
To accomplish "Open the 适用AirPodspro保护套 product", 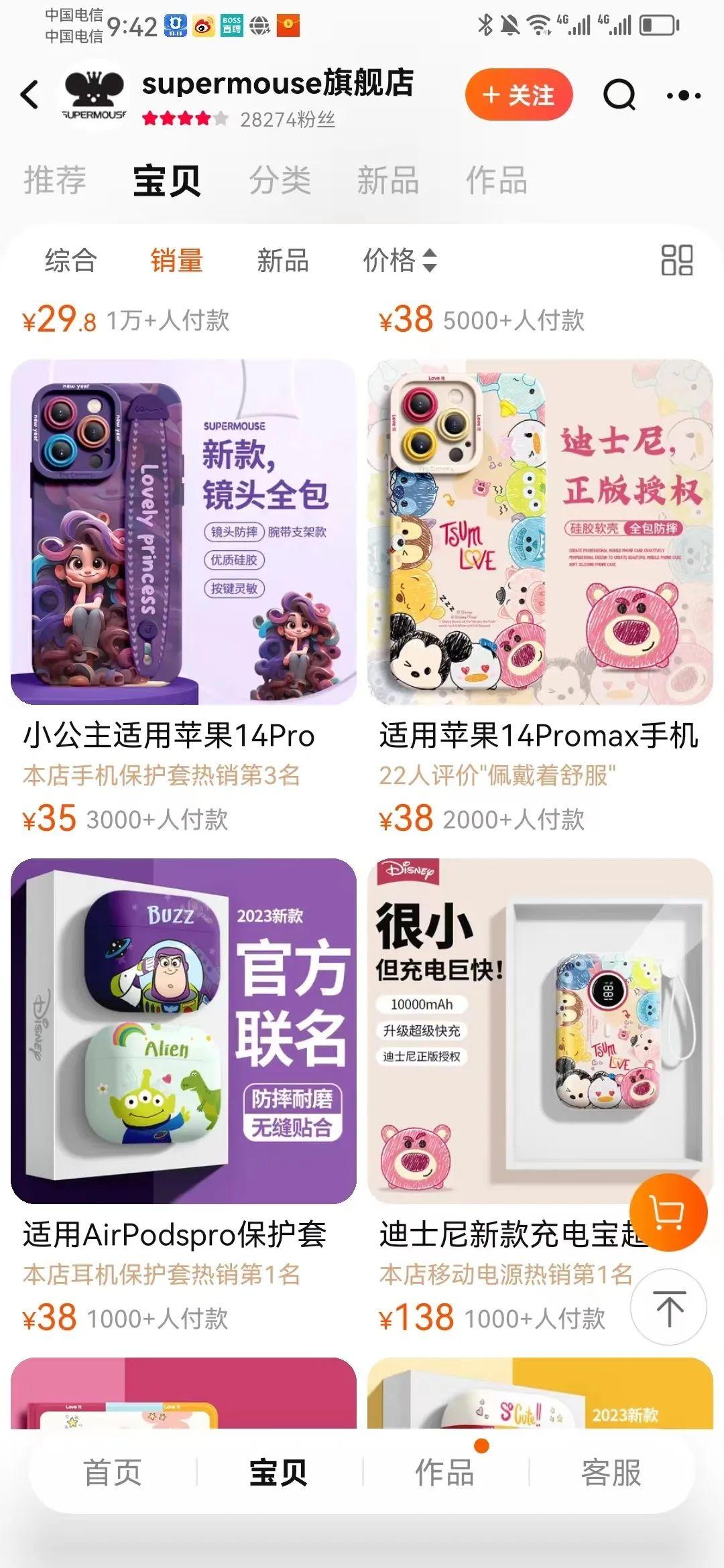I will (x=183, y=1031).
